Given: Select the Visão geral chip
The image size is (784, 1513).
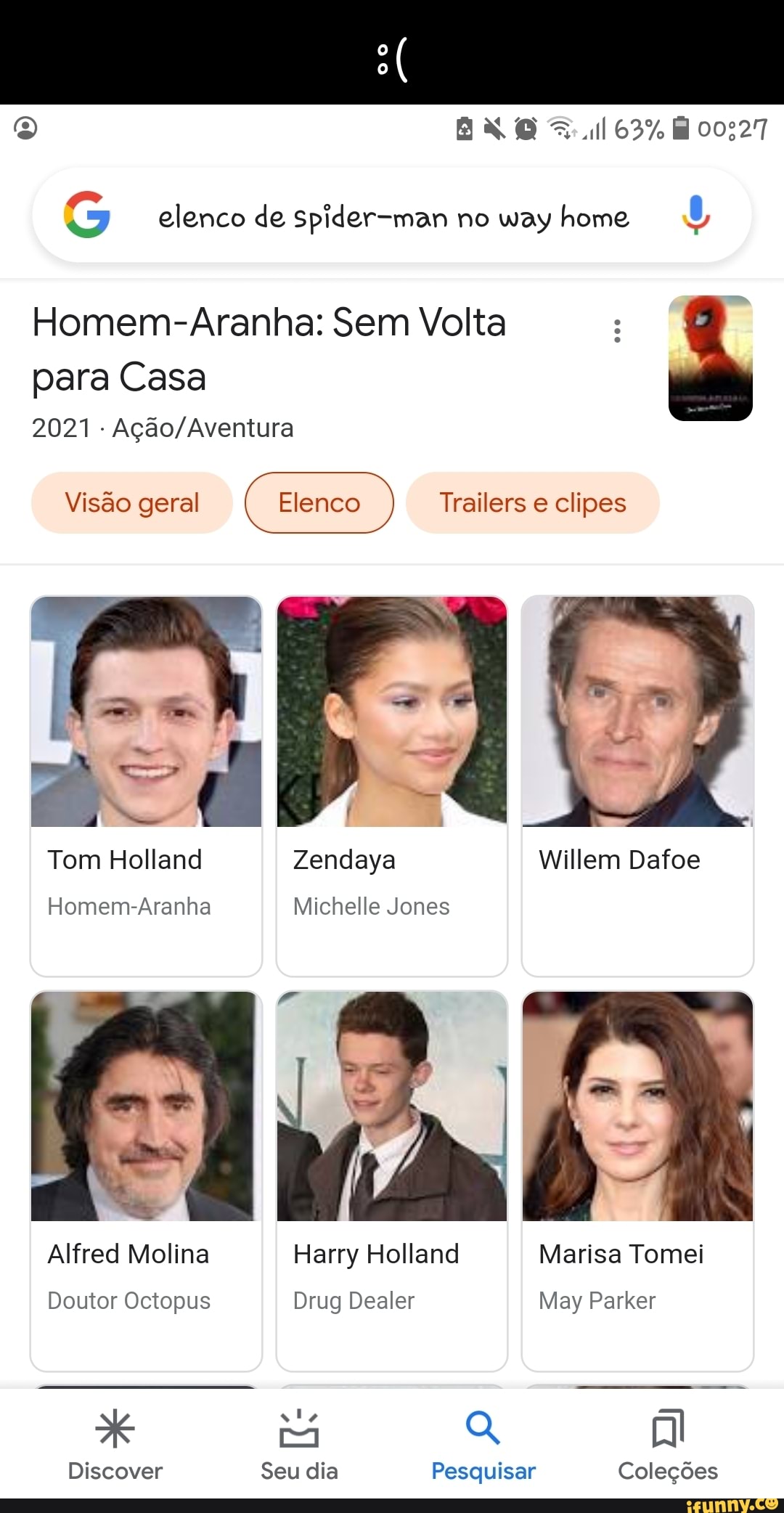Looking at the screenshot, I should 131,502.
